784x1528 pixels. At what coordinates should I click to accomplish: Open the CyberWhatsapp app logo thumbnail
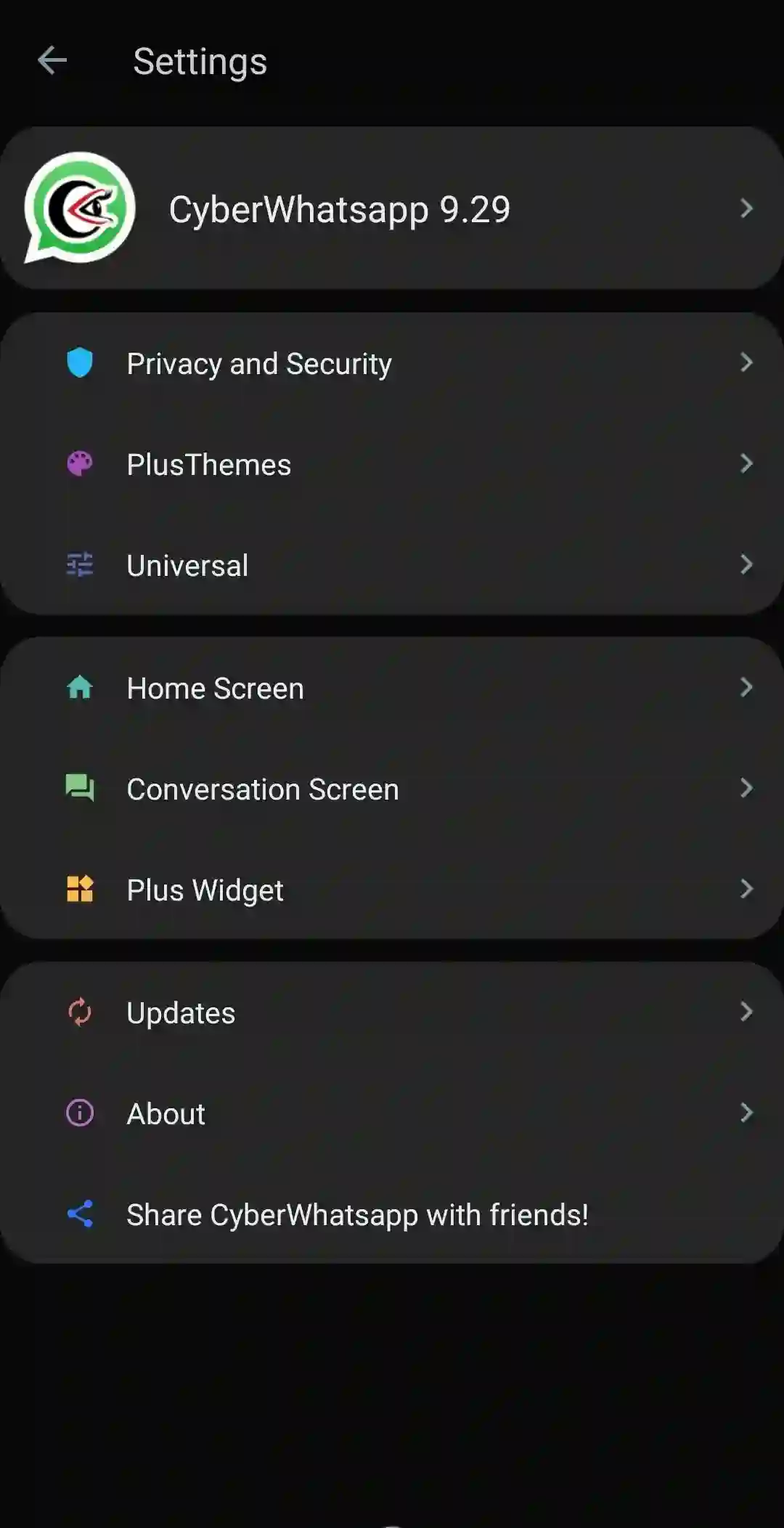80,208
